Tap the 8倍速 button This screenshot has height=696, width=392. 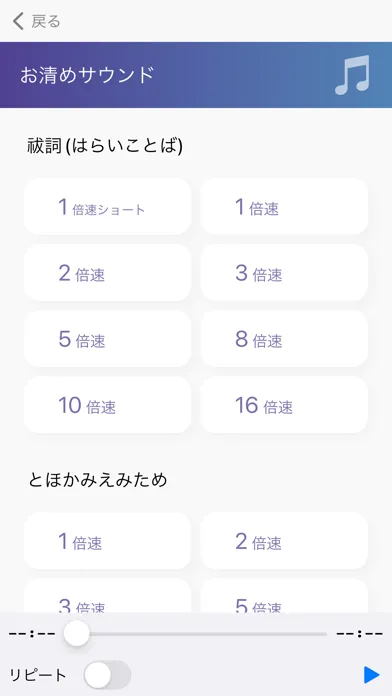click(x=284, y=339)
